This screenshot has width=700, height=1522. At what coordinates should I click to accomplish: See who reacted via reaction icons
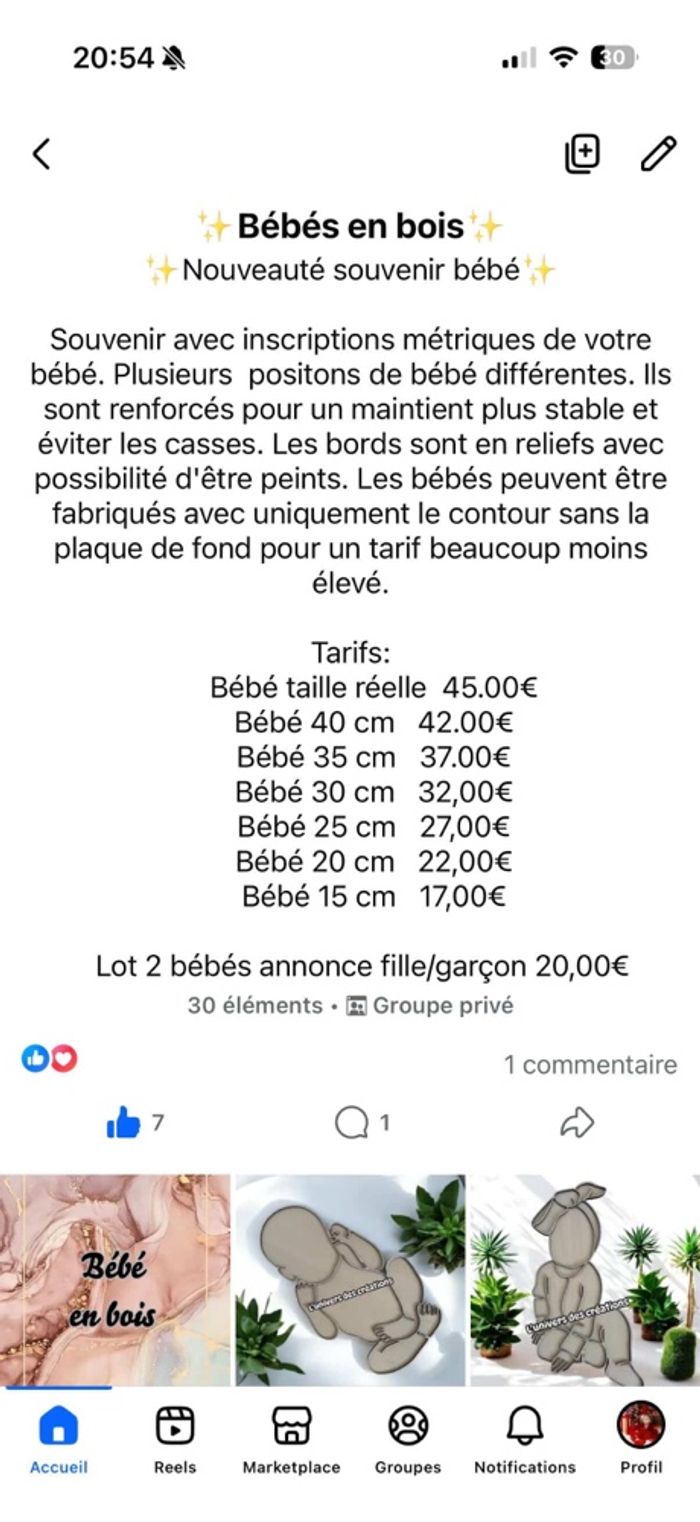click(50, 1058)
